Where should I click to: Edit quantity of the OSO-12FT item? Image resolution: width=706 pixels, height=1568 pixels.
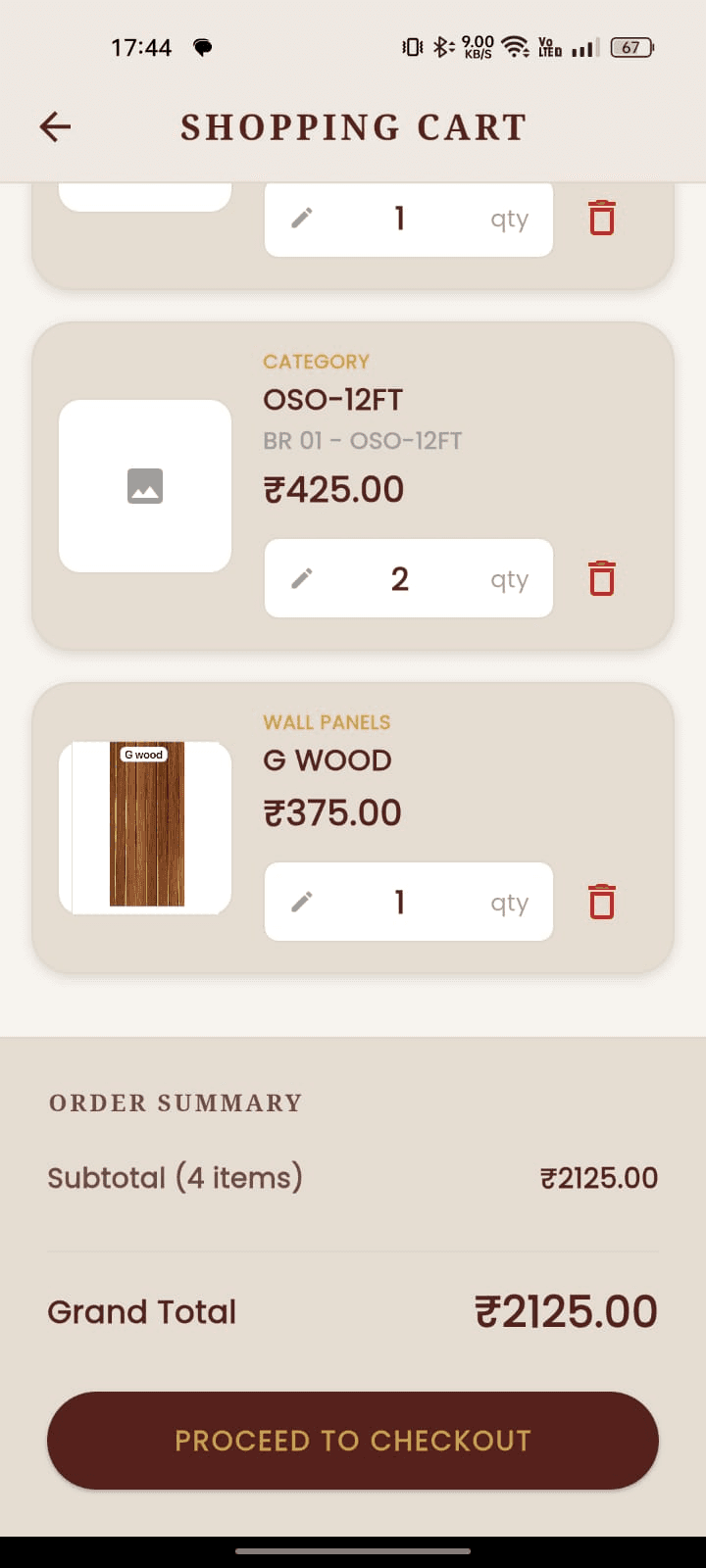(302, 578)
